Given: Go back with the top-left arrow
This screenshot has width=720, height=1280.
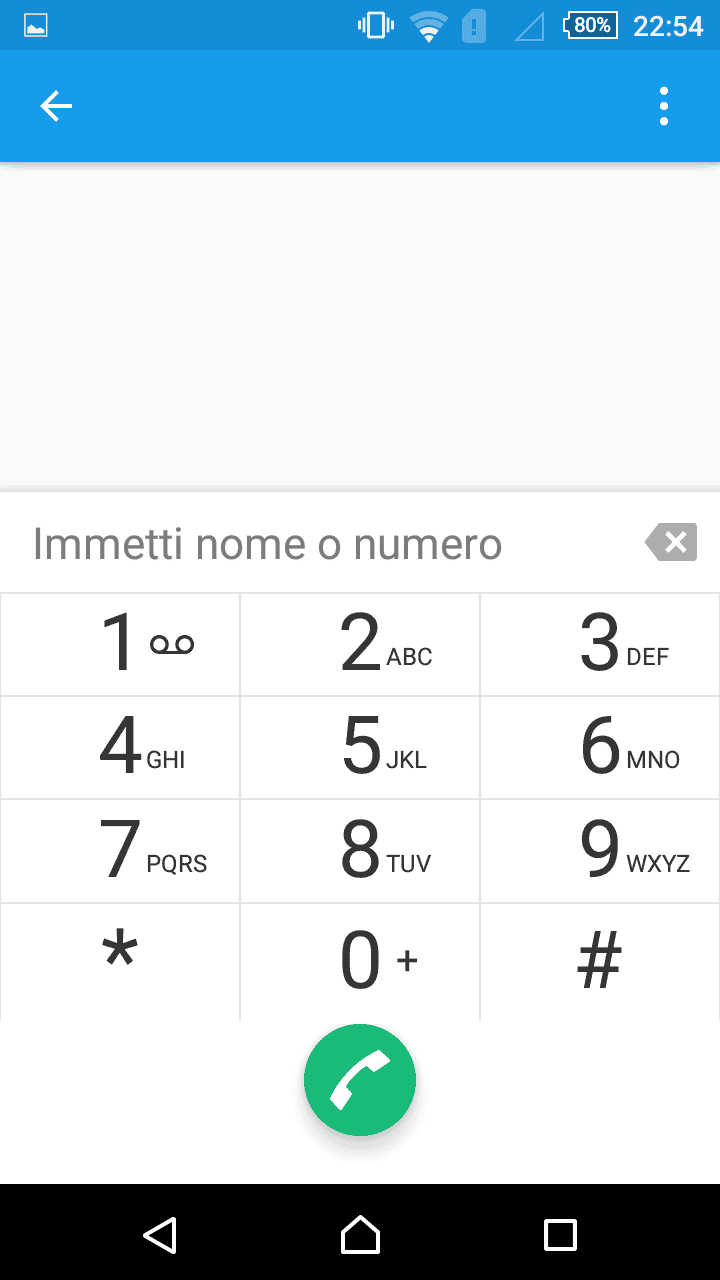Looking at the screenshot, I should [x=56, y=106].
